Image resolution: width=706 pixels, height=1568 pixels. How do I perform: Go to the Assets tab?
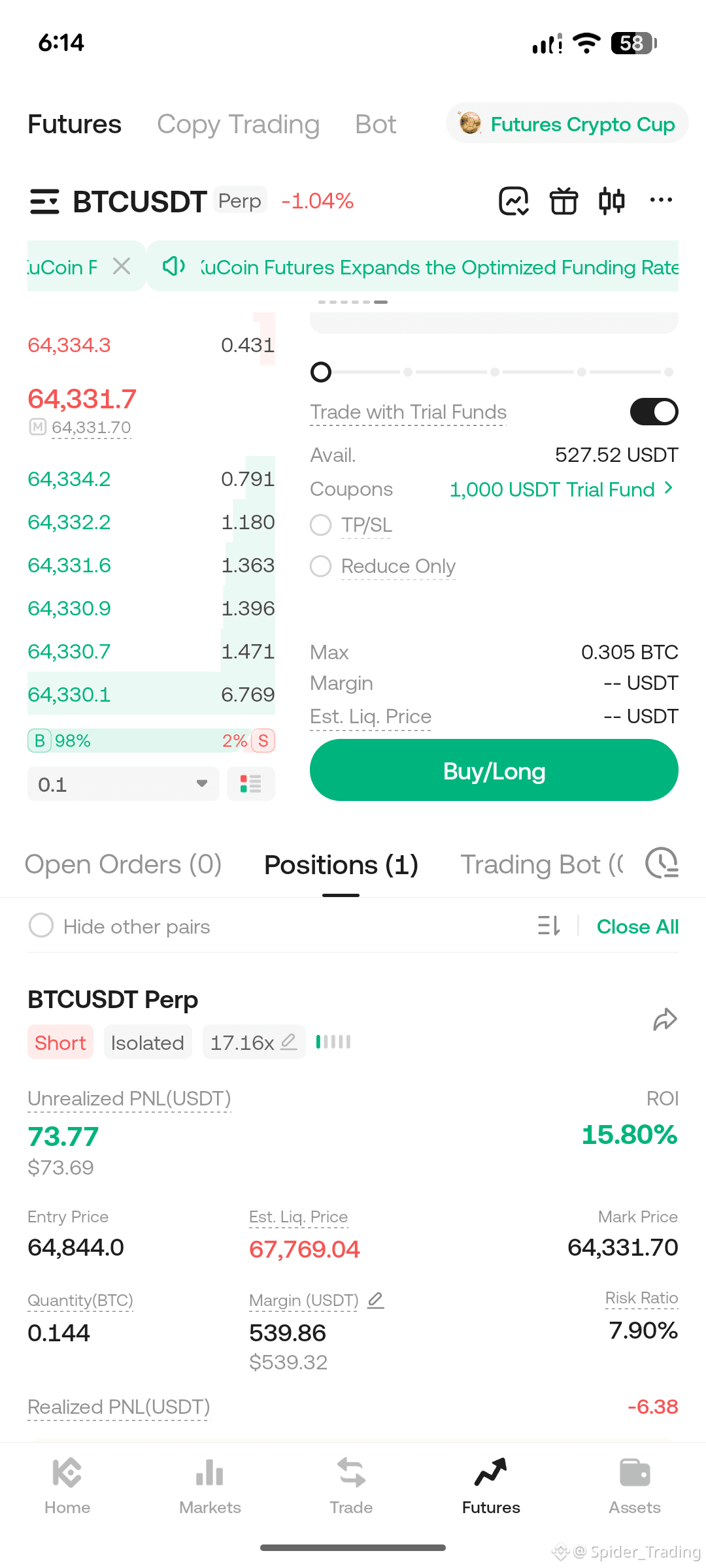tap(635, 1486)
